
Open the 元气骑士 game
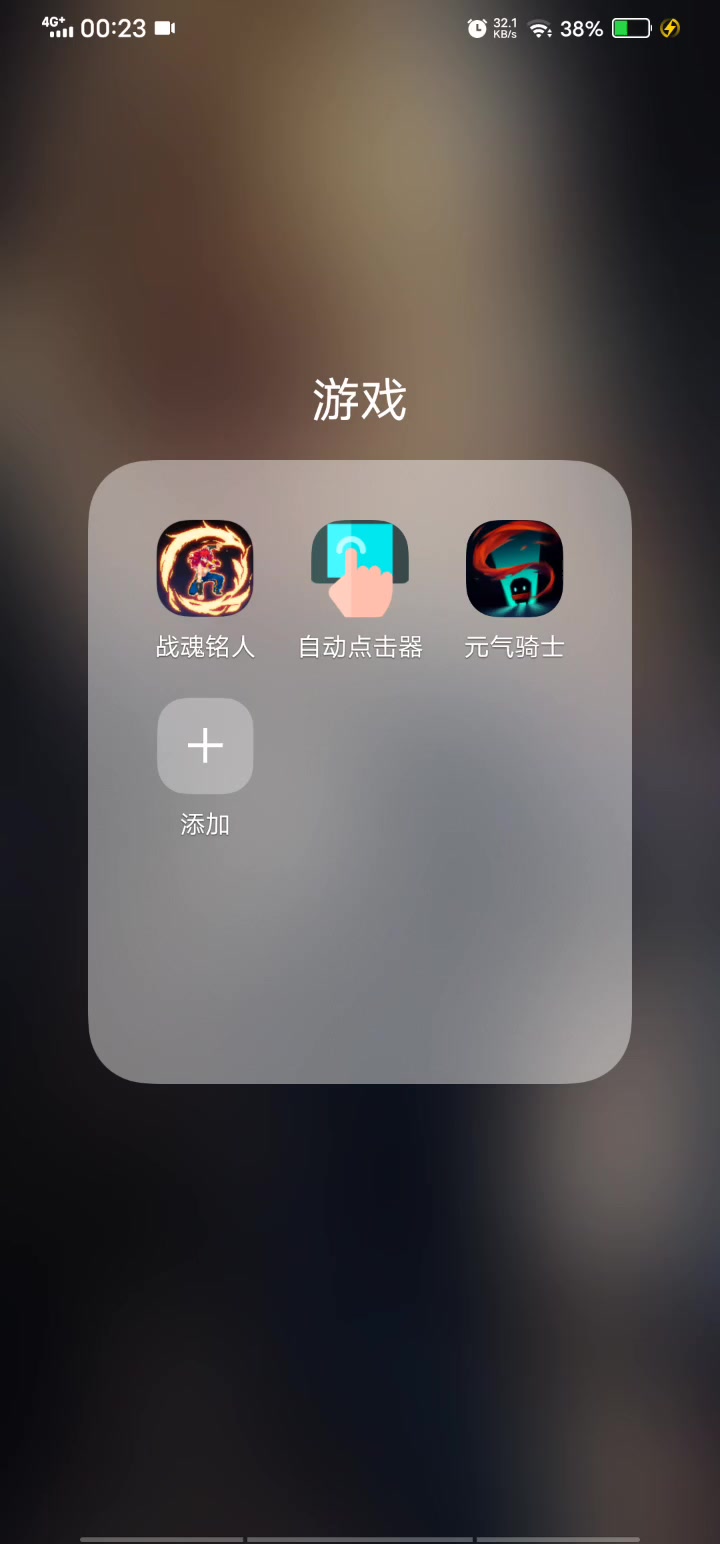pyautogui.click(x=514, y=568)
